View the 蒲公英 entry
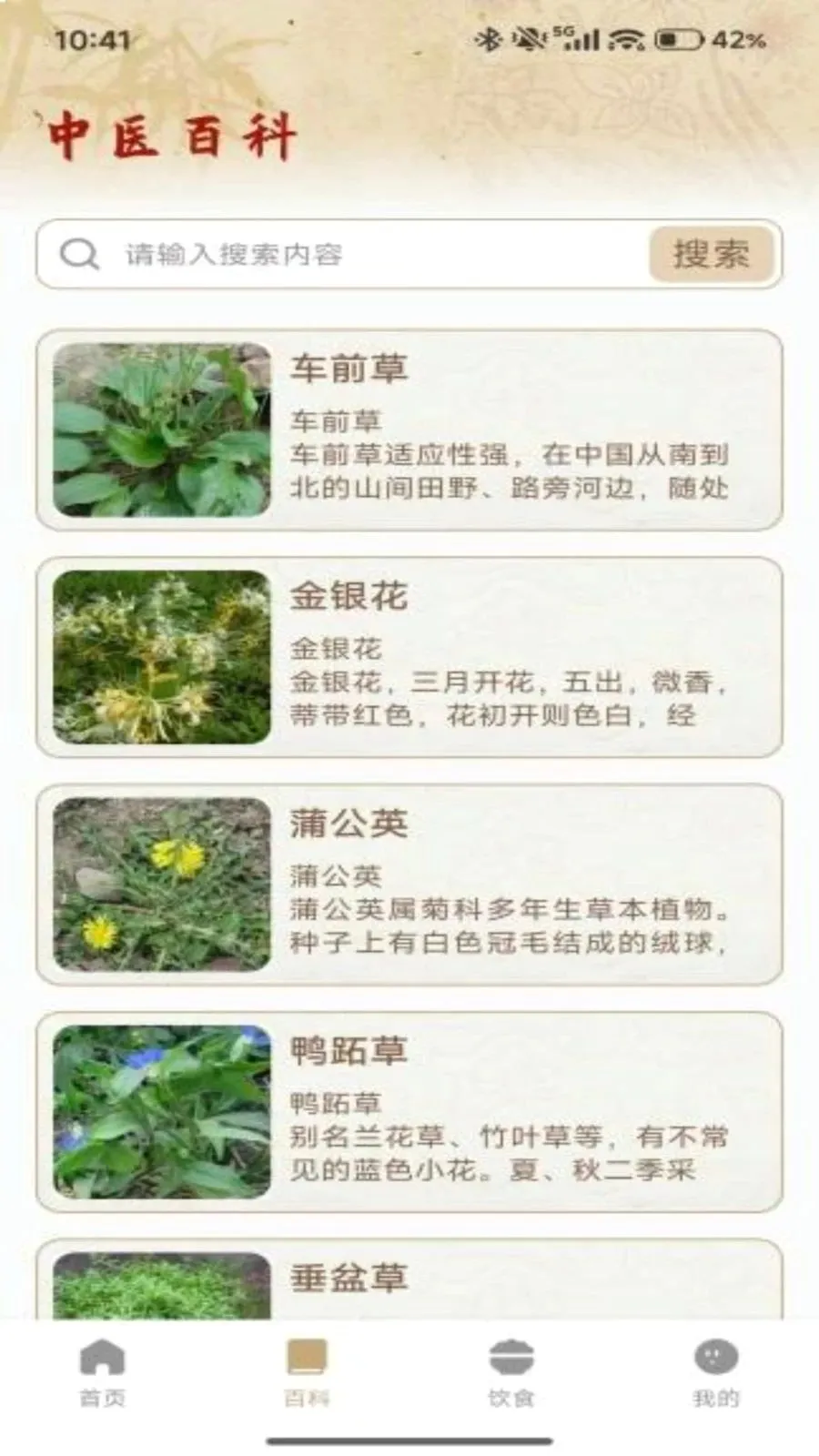The width and height of the screenshot is (819, 1456). pyautogui.click(x=409, y=885)
